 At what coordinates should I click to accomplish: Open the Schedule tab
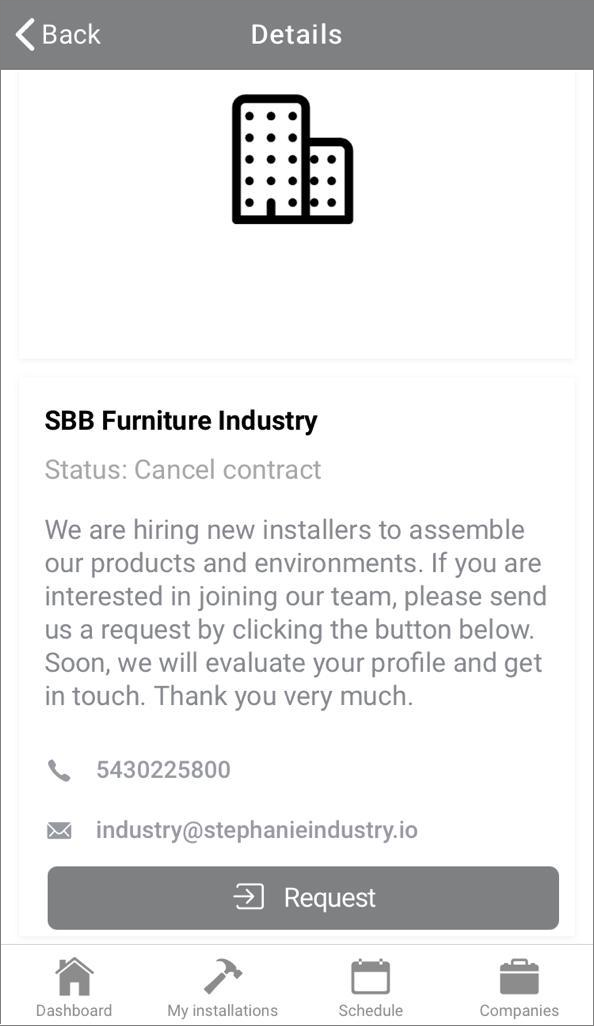point(371,987)
